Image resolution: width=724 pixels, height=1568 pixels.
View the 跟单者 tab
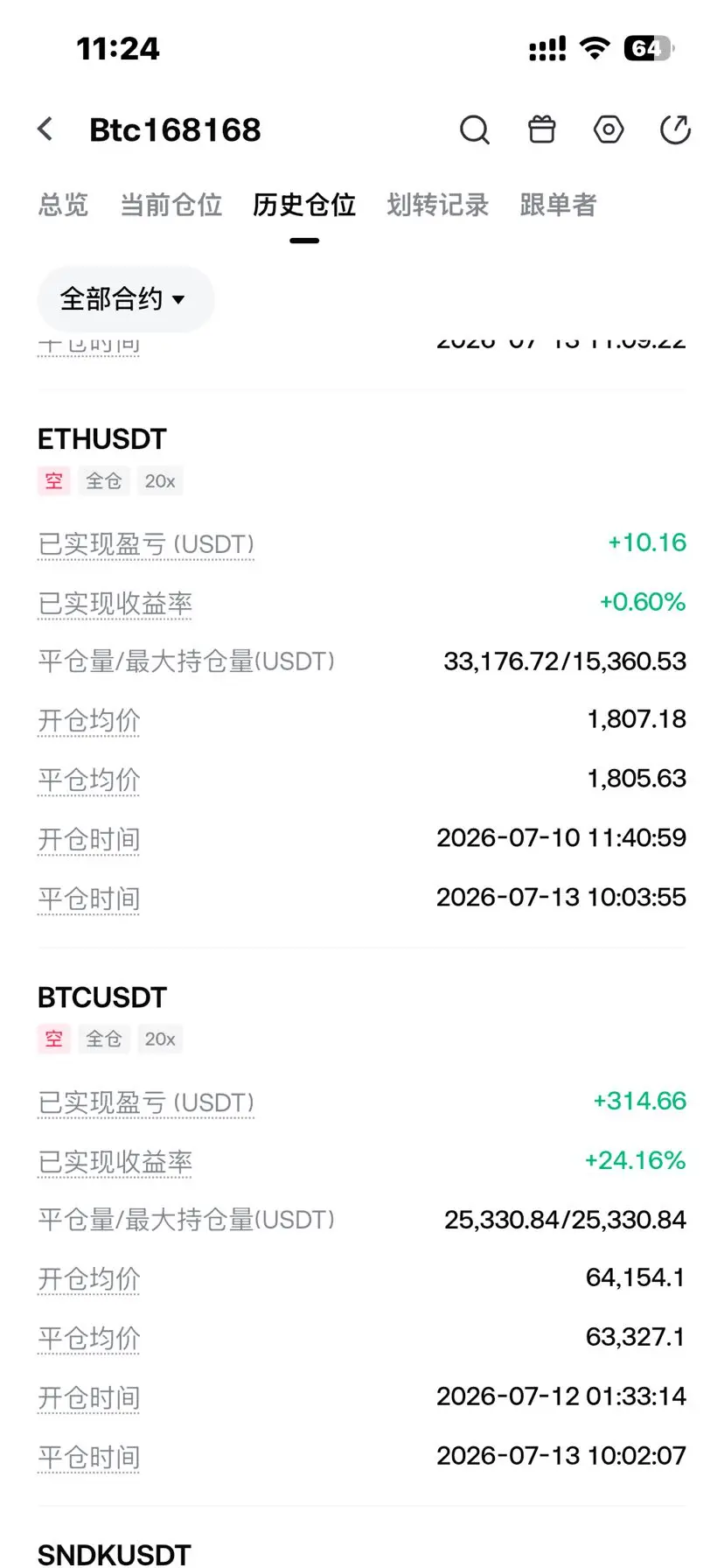(x=558, y=205)
